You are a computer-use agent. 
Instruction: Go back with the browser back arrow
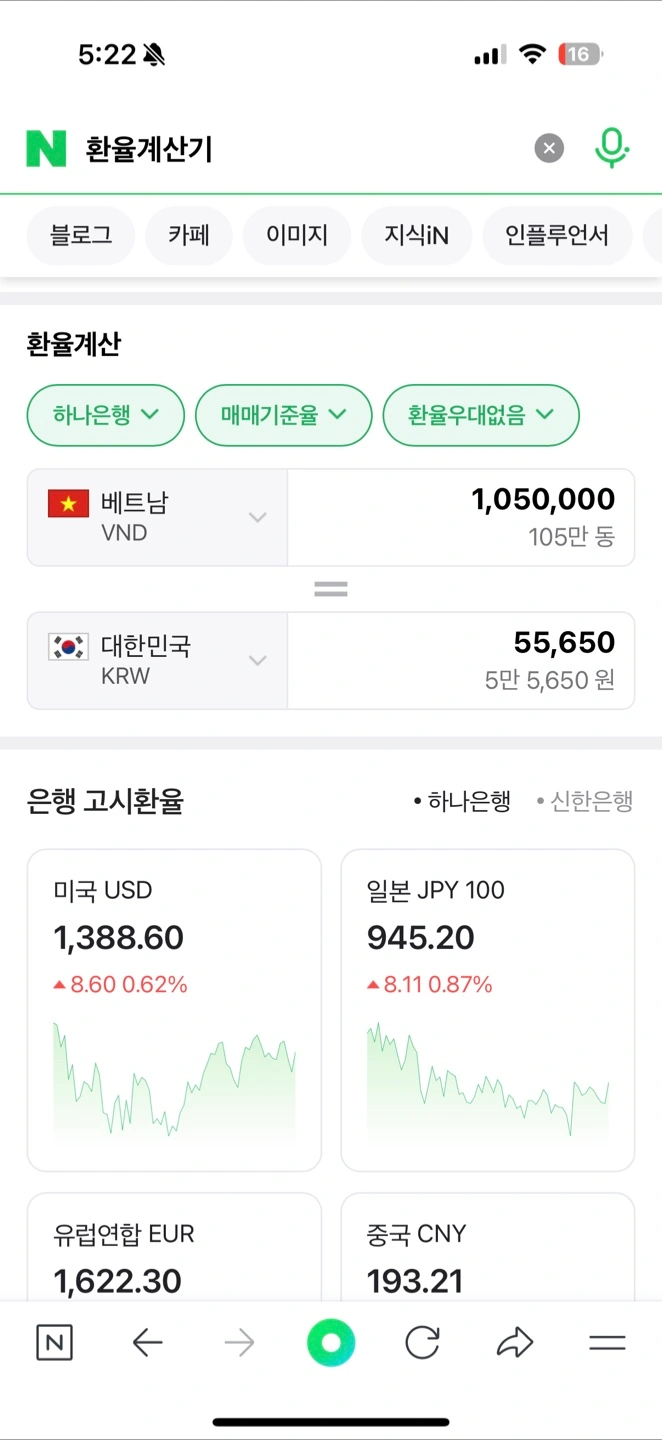(148, 1343)
